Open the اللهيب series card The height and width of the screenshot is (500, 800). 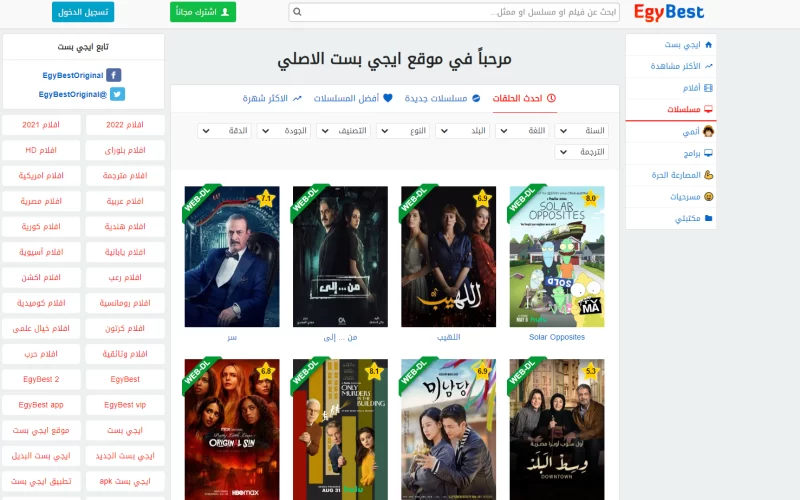pos(448,256)
